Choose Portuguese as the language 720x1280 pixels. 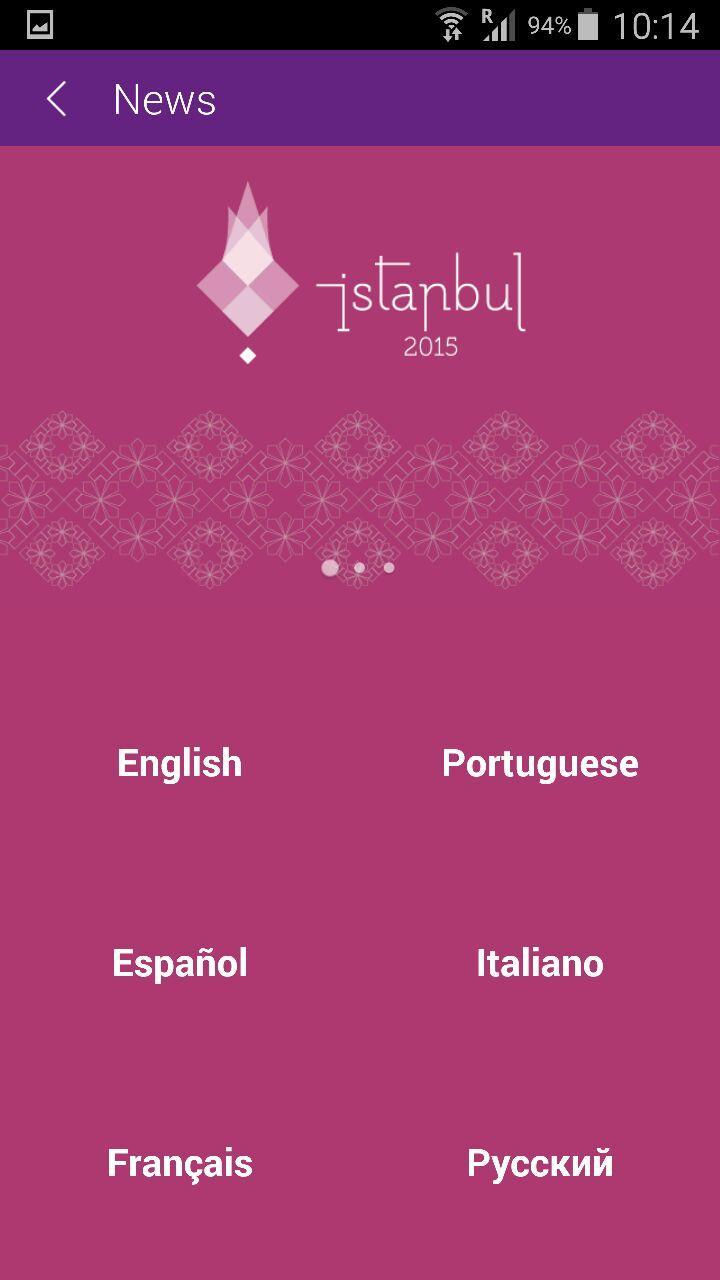coord(540,763)
